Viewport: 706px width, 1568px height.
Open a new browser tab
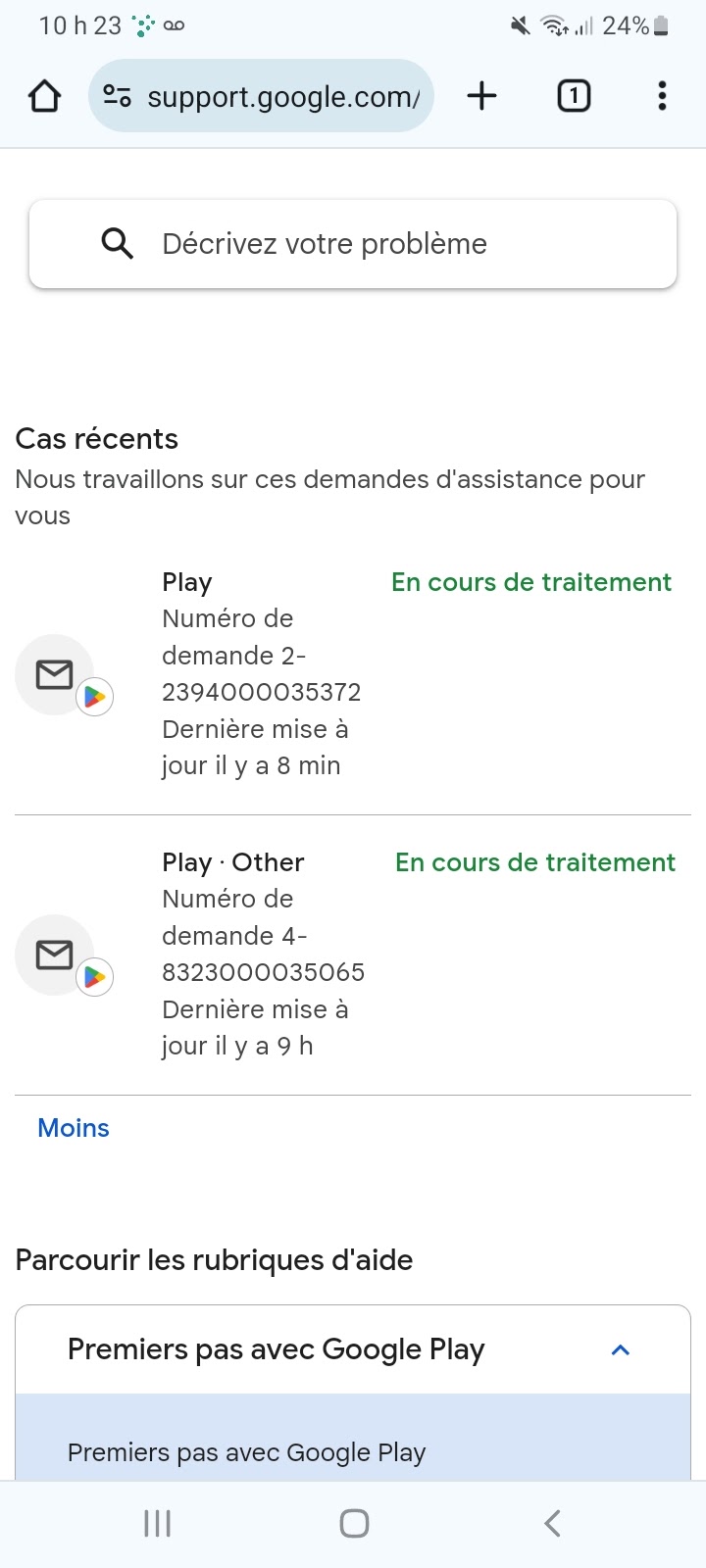point(481,96)
